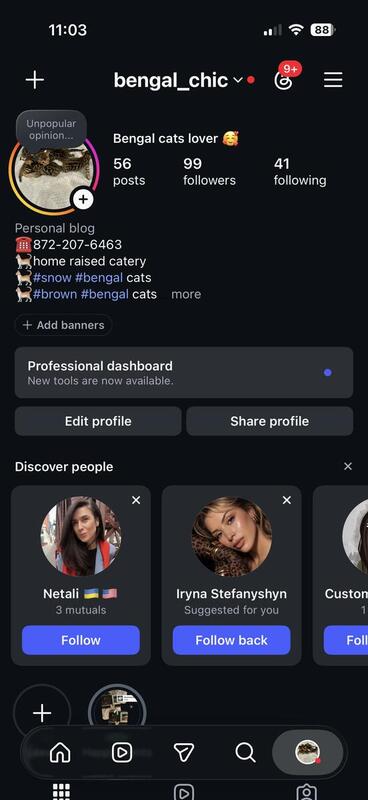
Task: Open the Professional dashboard
Action: (x=184, y=372)
